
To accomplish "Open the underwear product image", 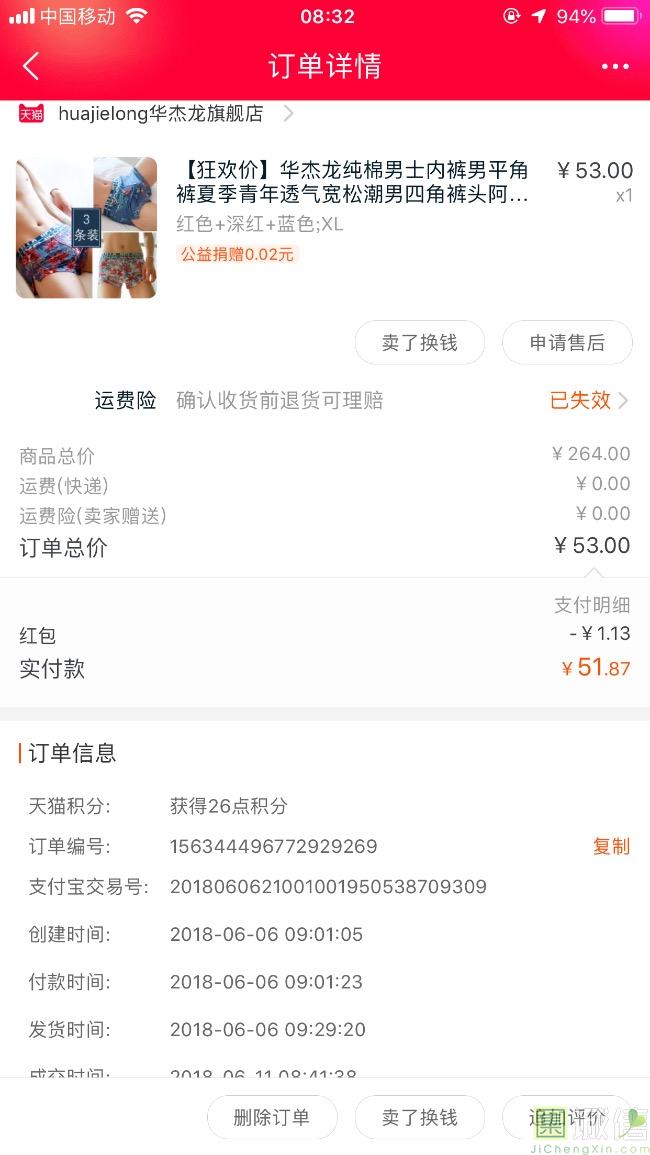I will point(86,227).
